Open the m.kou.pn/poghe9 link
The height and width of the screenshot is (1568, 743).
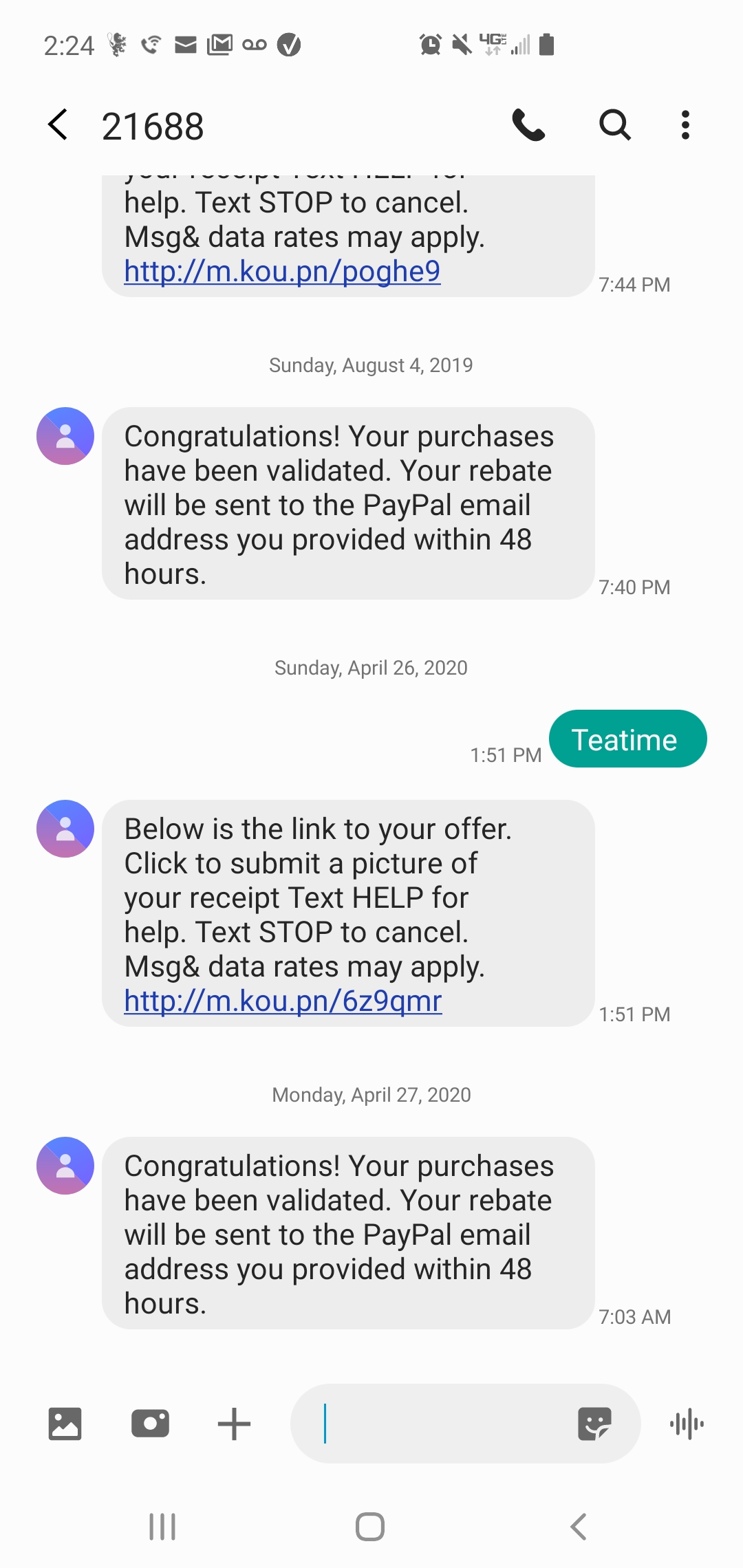click(282, 272)
